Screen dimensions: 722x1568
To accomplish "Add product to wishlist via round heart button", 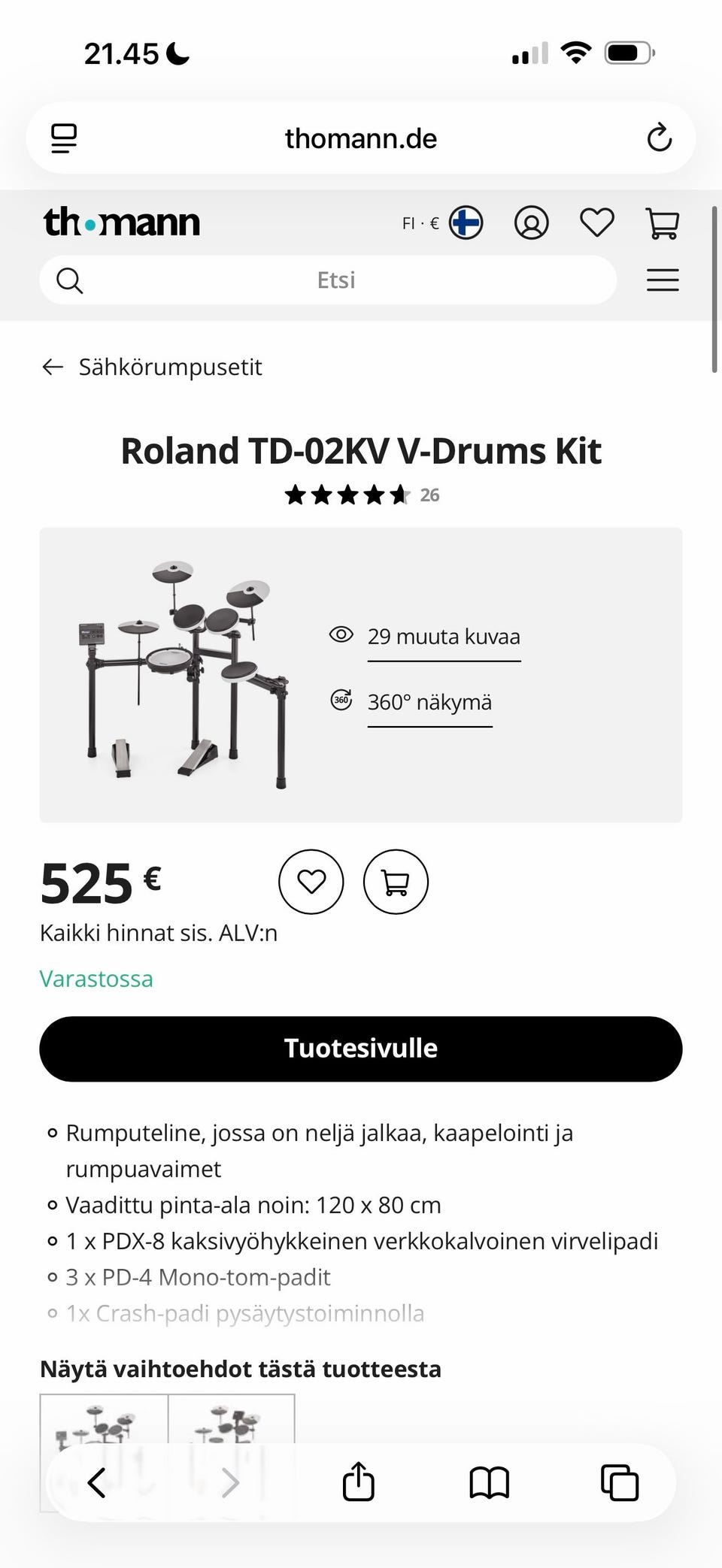I will tap(311, 882).
